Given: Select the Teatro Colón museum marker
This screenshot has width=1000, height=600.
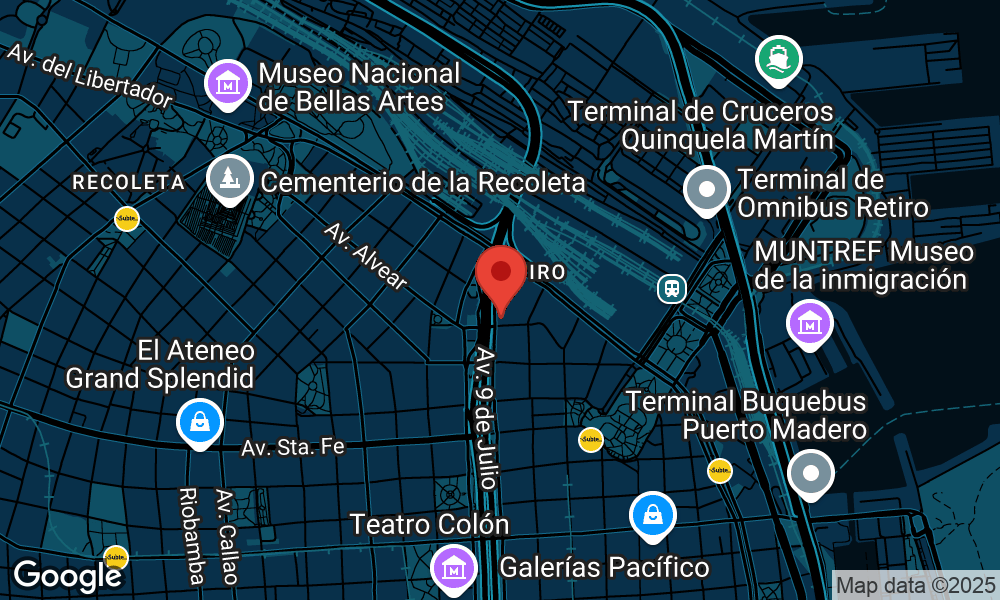Looking at the screenshot, I should click(454, 566).
